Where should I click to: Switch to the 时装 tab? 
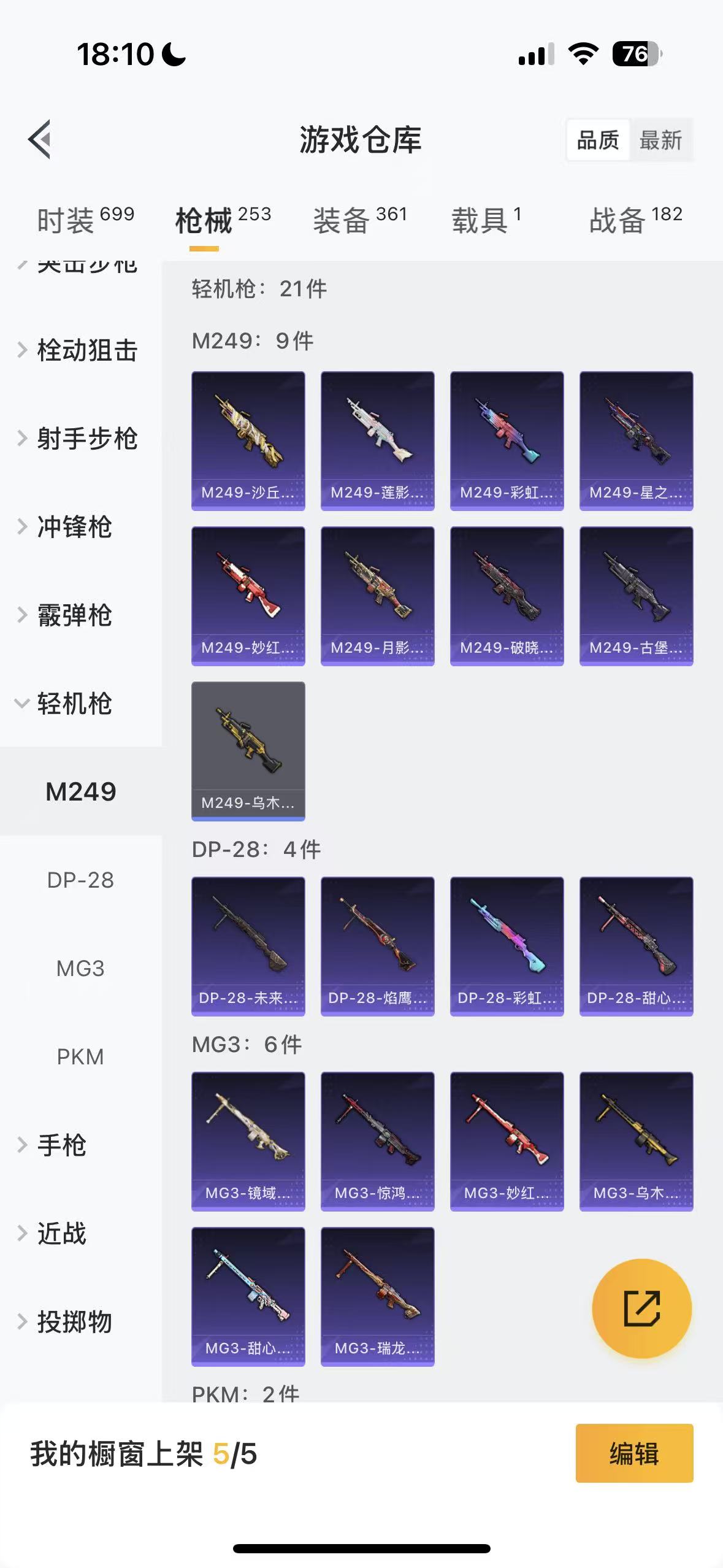pos(85,220)
